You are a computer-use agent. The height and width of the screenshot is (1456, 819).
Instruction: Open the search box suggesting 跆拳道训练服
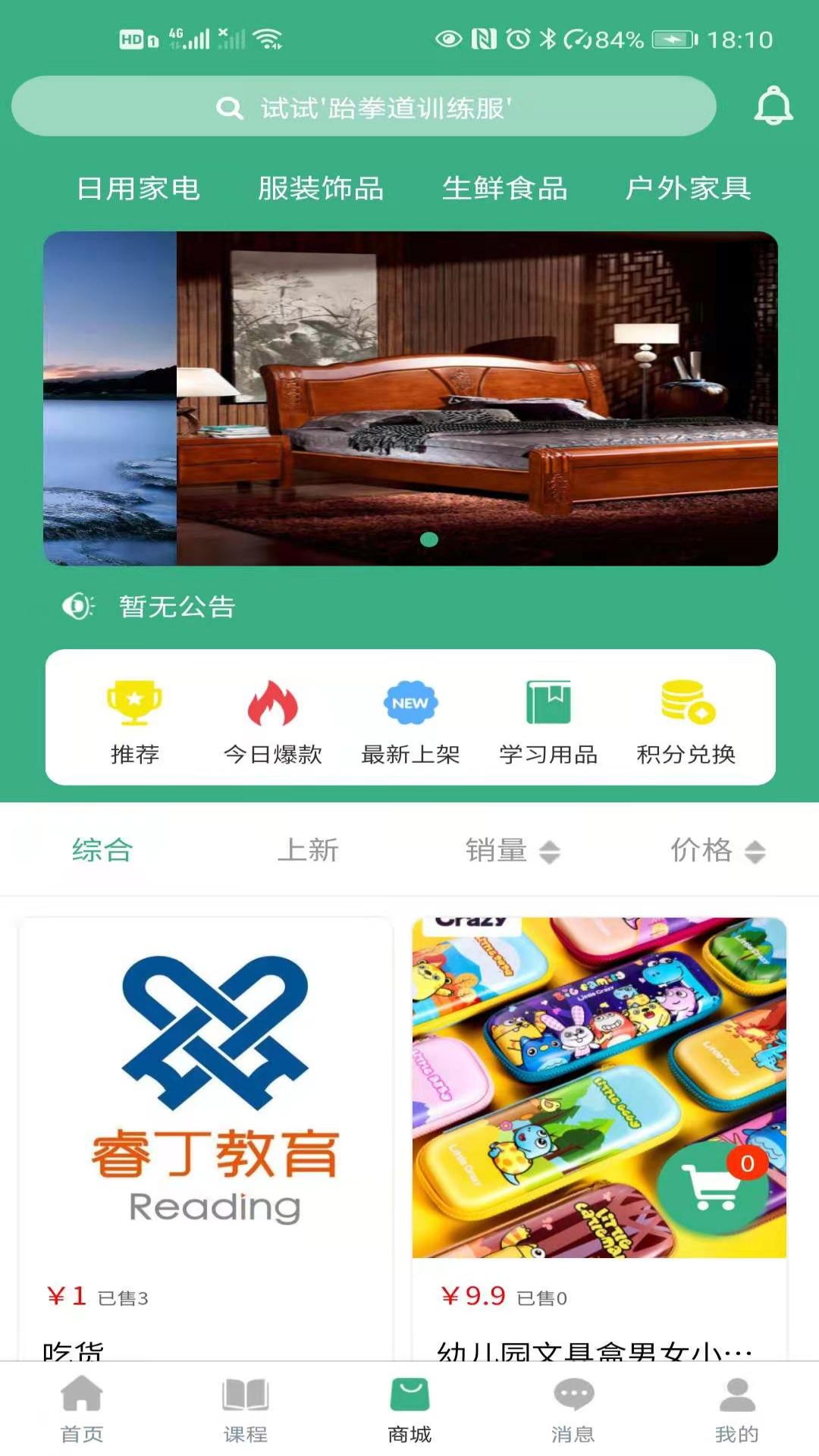pos(364,107)
